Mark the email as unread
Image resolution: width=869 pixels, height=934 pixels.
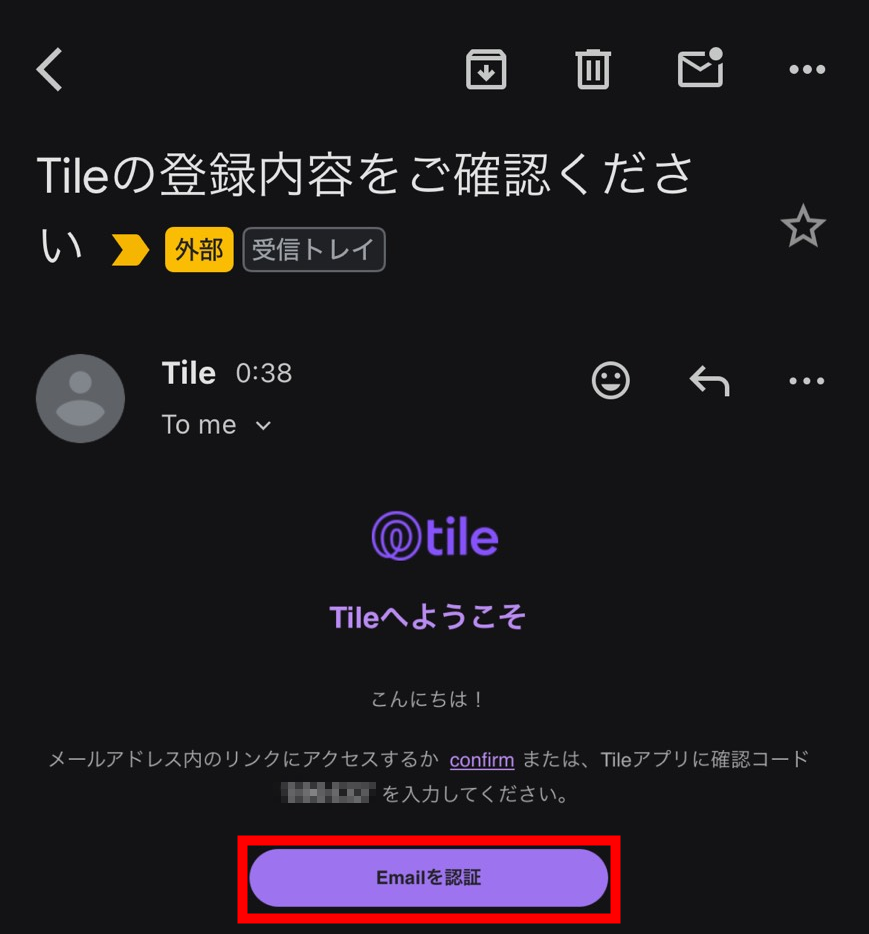(700, 69)
